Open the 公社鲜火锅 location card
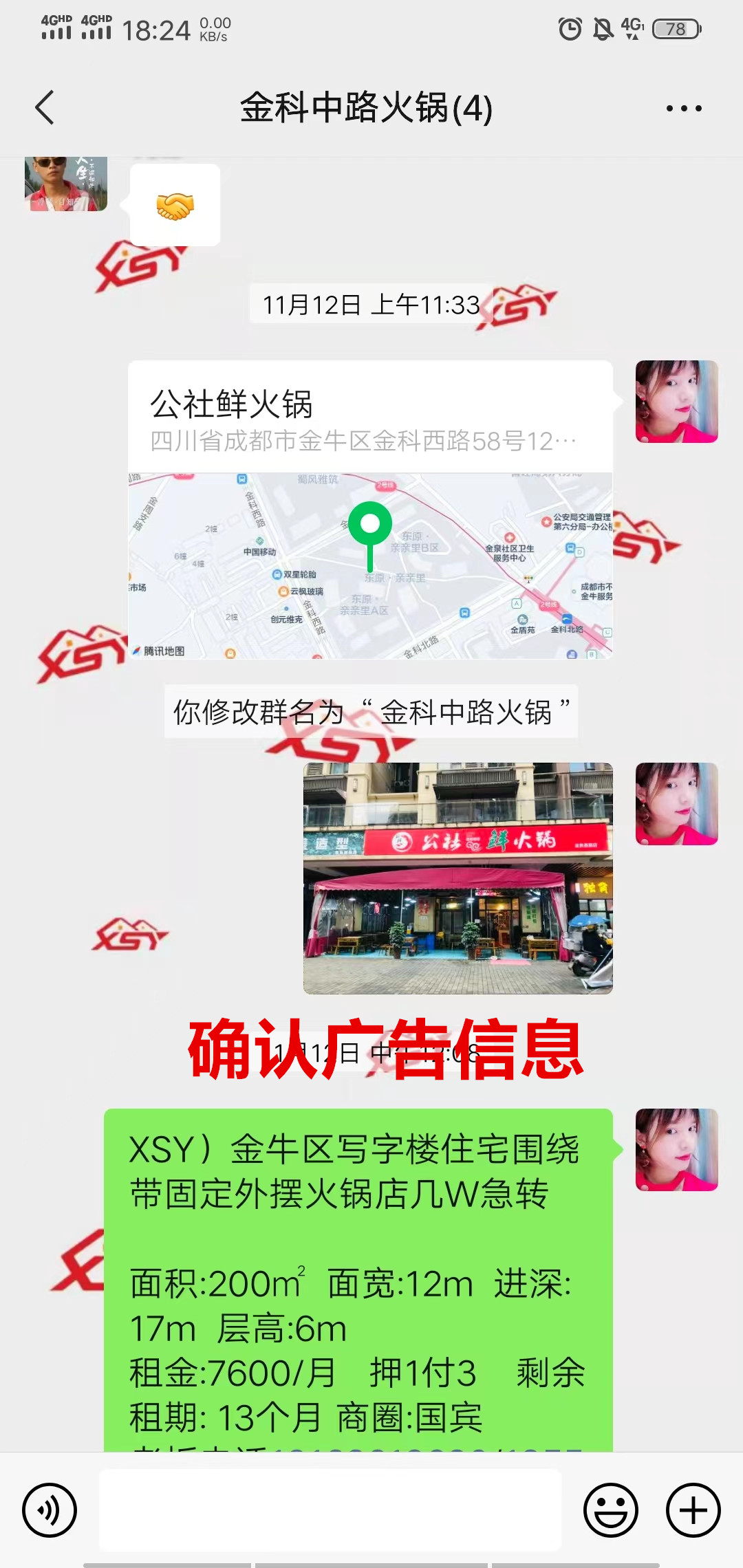Viewport: 743px width, 1568px height. 370,509
